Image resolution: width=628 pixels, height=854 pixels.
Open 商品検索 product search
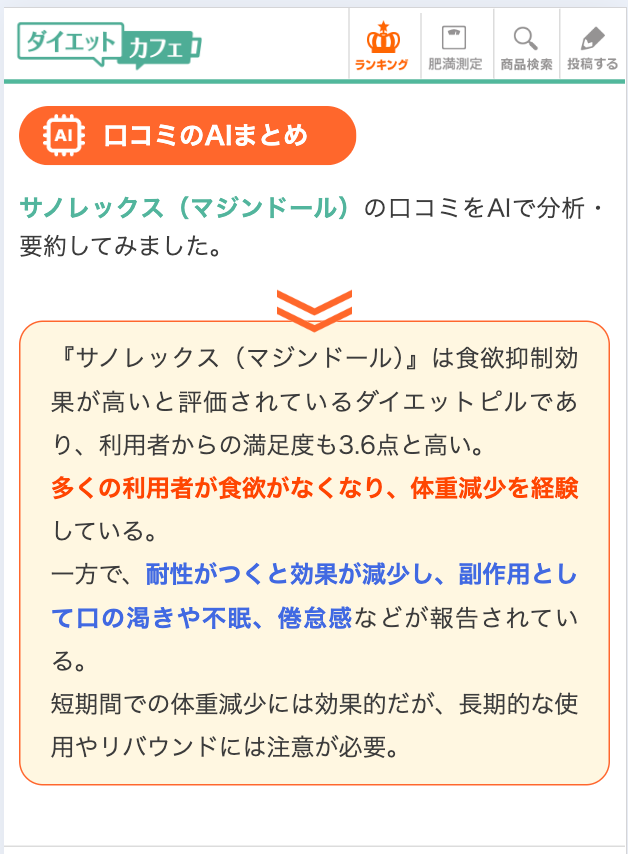(x=526, y=45)
